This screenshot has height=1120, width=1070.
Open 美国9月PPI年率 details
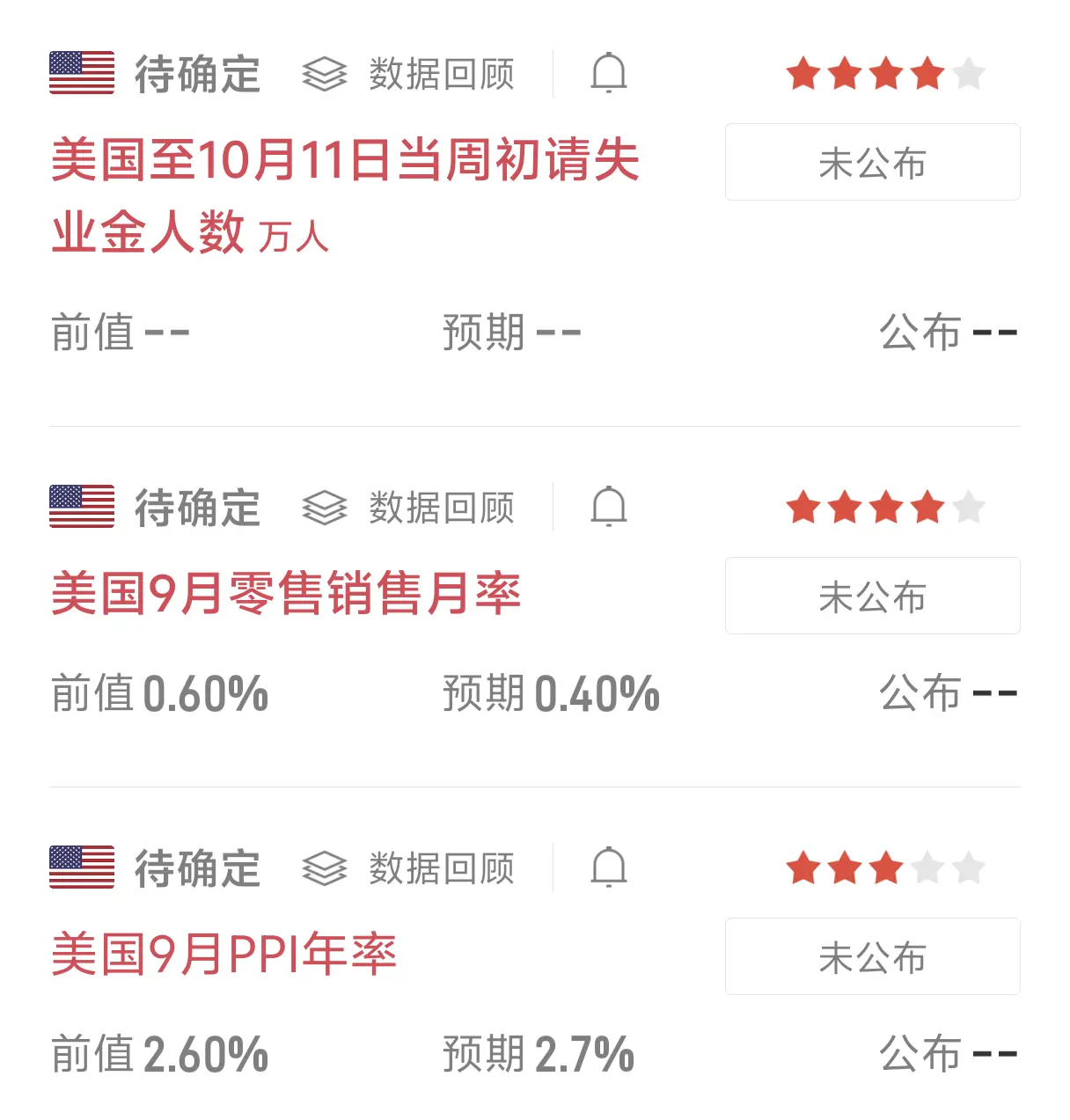(x=224, y=955)
